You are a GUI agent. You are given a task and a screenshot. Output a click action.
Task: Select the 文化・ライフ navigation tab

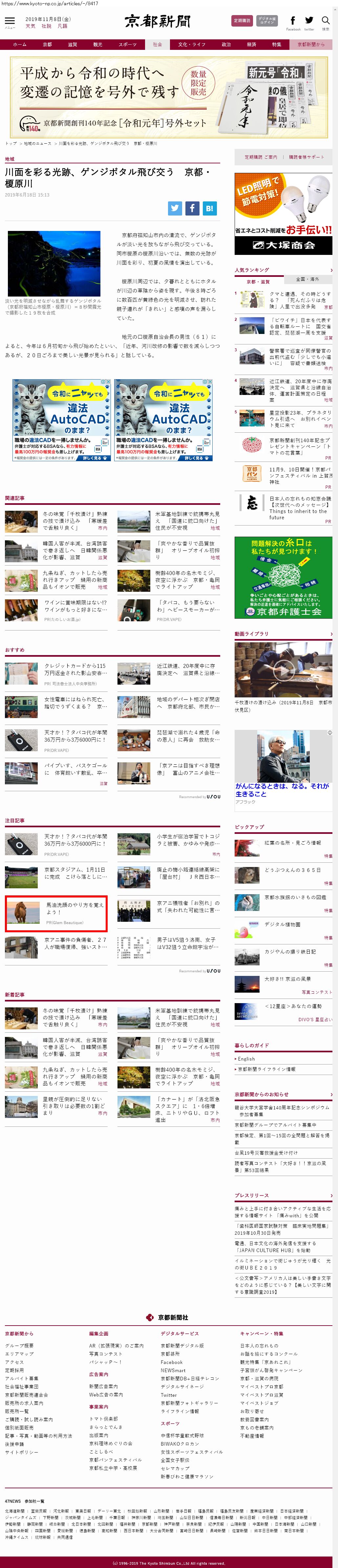click(x=191, y=44)
